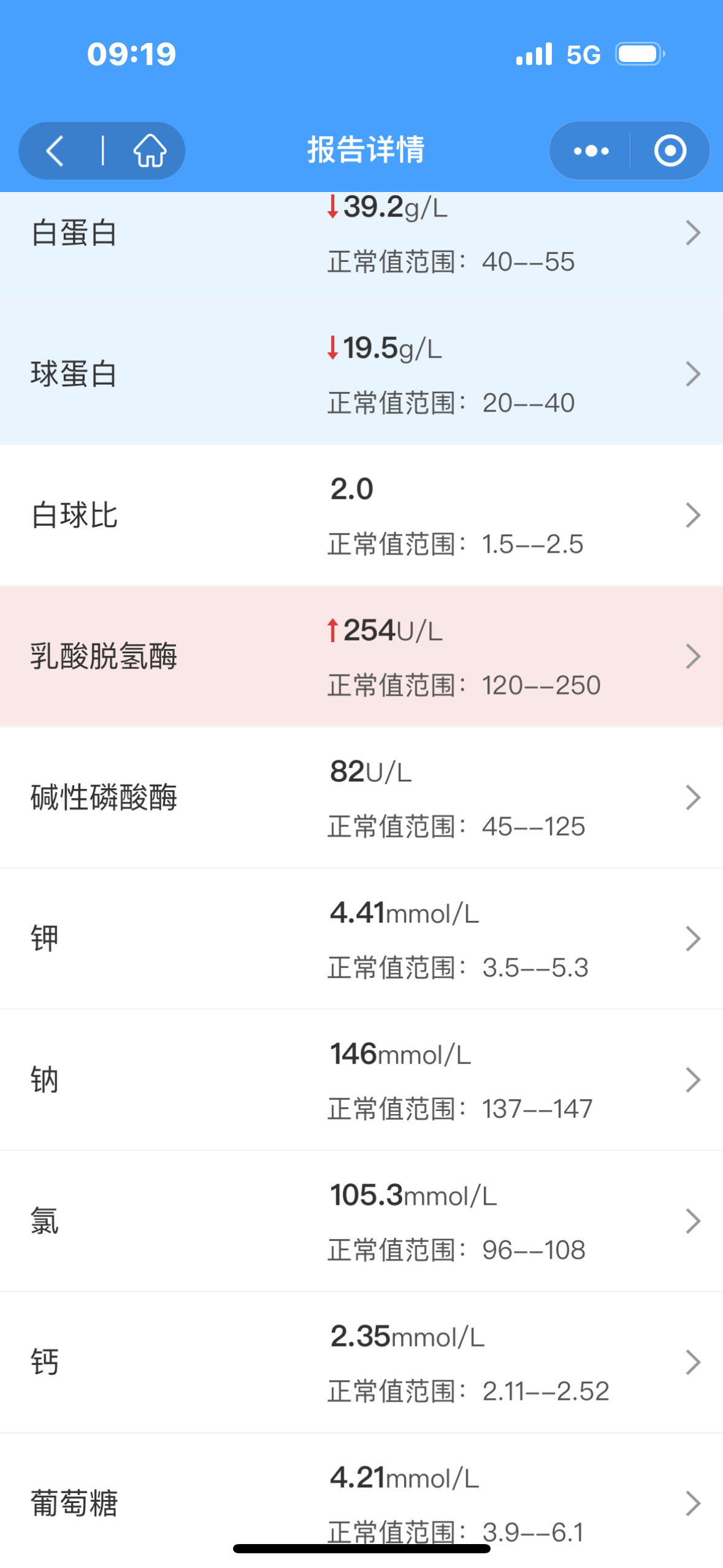Return to the mini program home
This screenshot has width=723, height=1568.
(x=150, y=151)
